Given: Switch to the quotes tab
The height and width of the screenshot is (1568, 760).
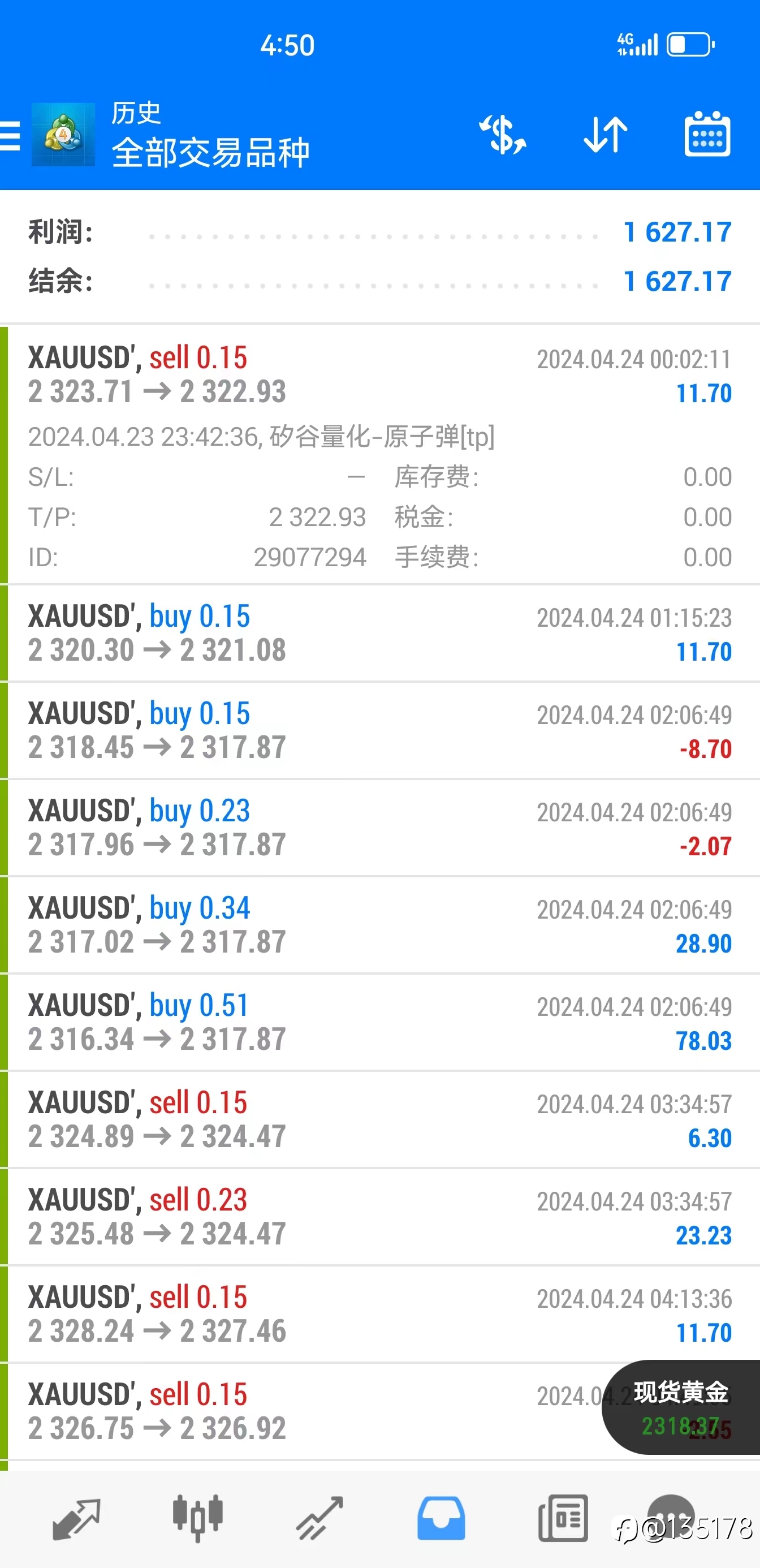Looking at the screenshot, I should (76, 1518).
